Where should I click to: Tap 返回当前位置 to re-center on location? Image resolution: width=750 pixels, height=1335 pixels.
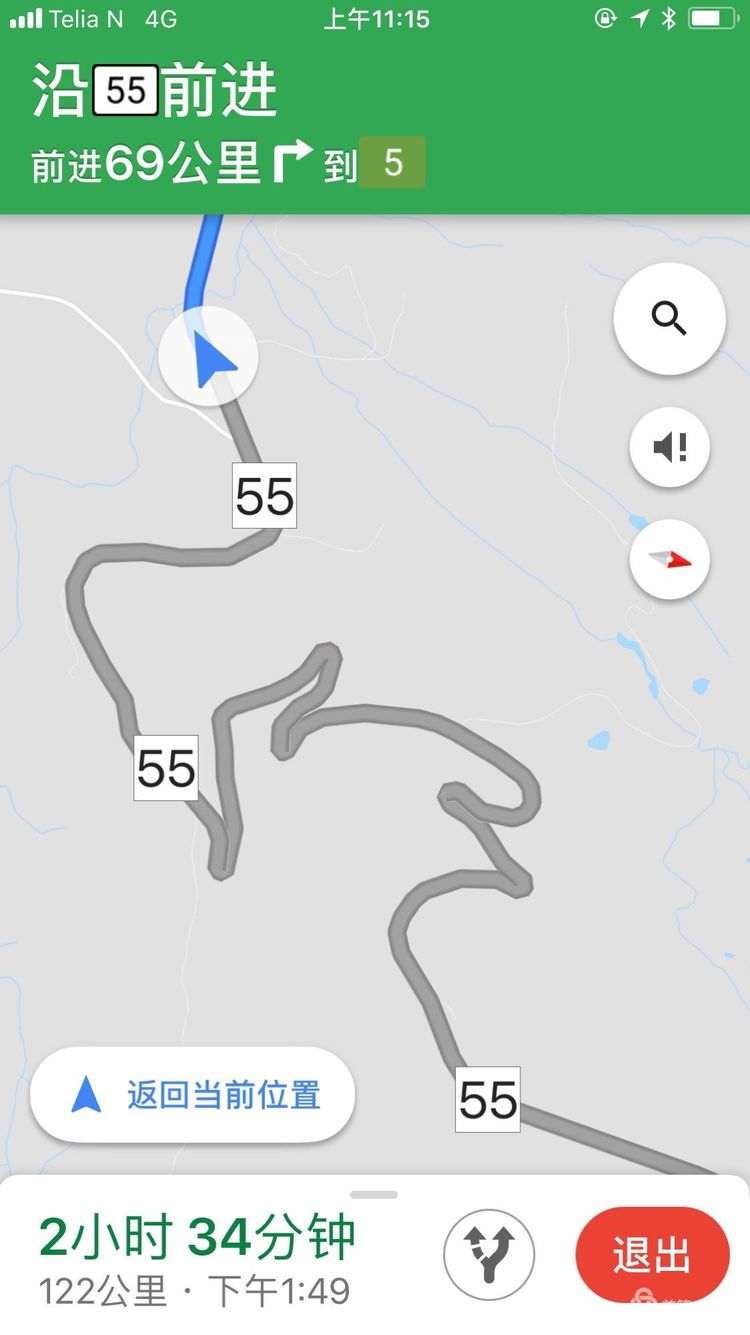[x=193, y=1095]
